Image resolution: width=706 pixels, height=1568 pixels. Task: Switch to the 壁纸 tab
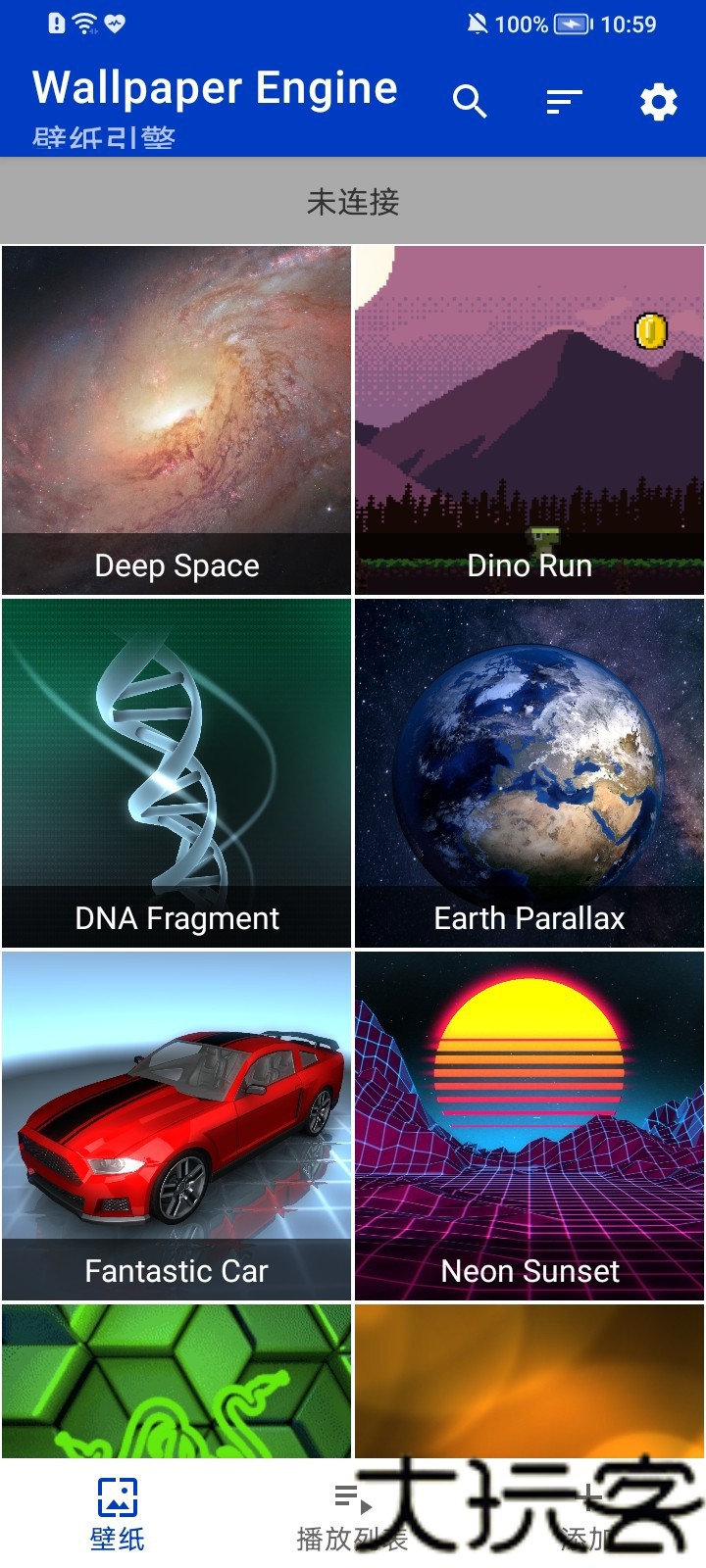(118, 1514)
